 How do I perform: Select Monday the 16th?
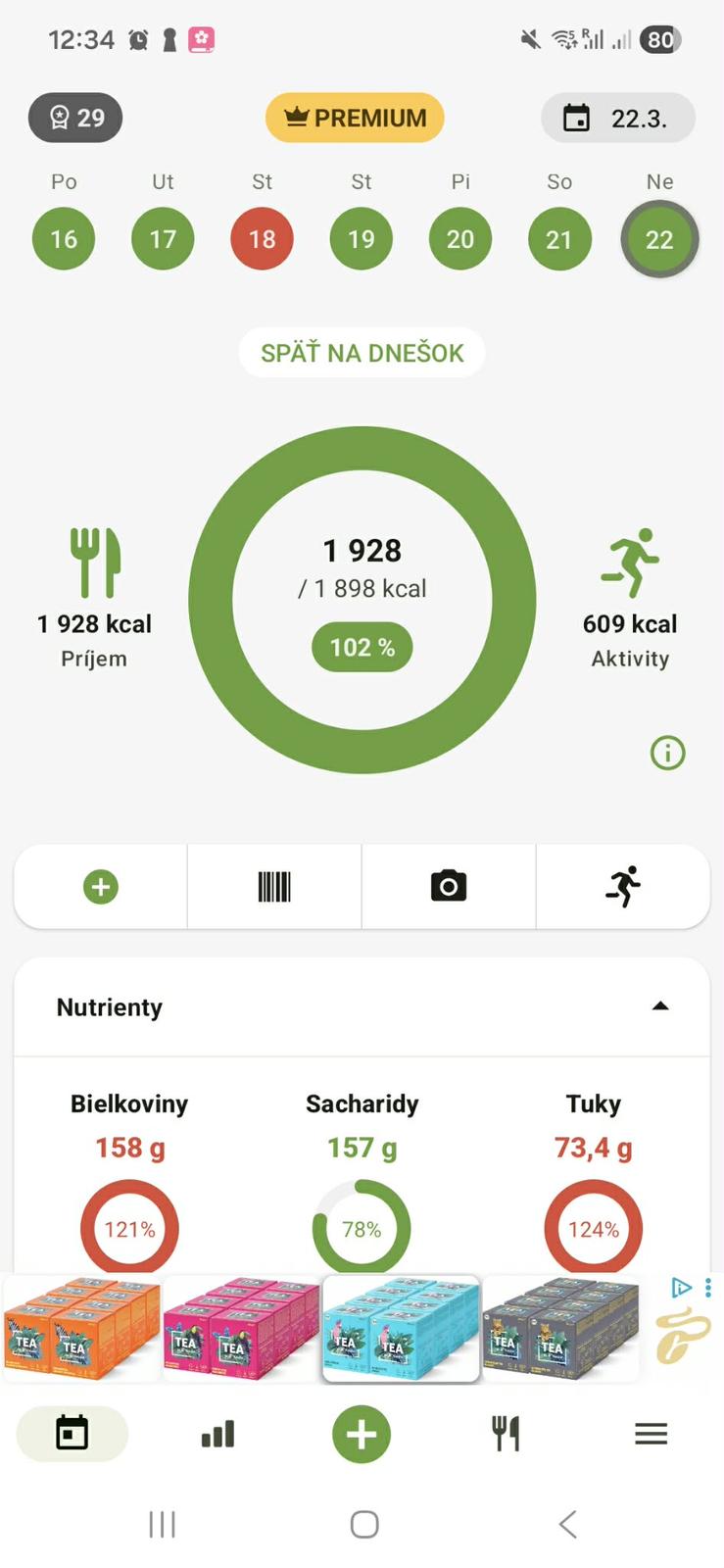pyautogui.click(x=64, y=238)
